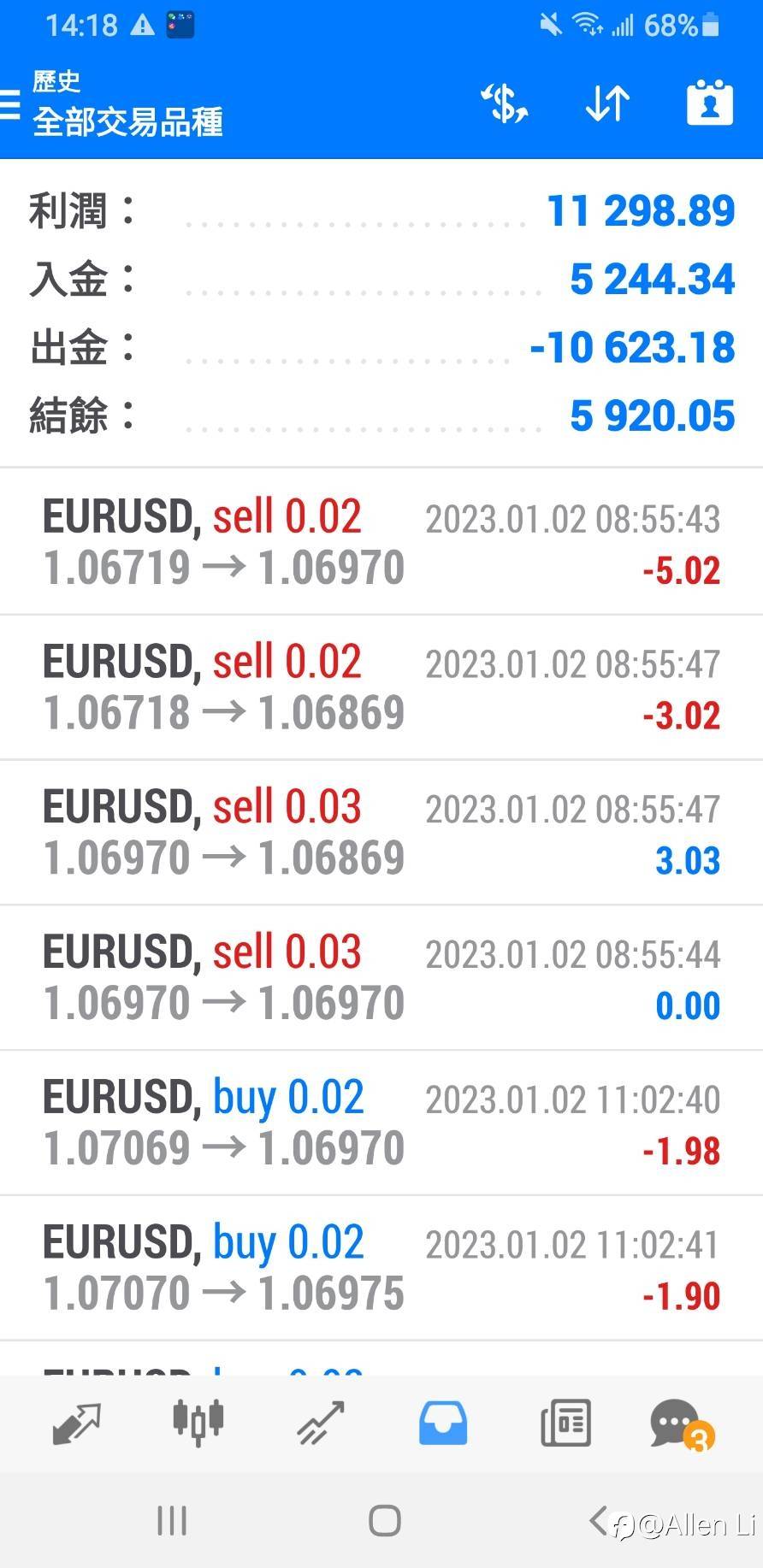This screenshot has width=763, height=1568.
Task: Go to the system home screen
Action: pos(384,1520)
